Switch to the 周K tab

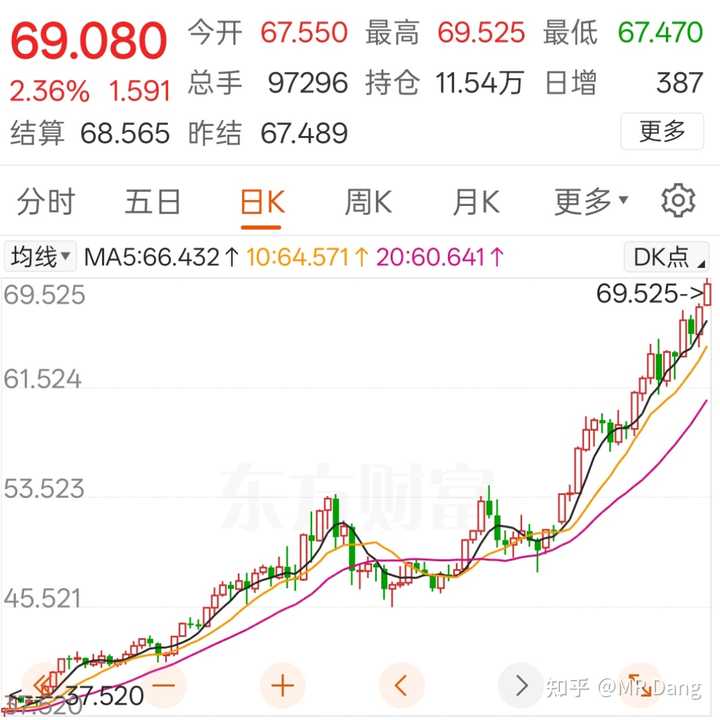(369, 202)
